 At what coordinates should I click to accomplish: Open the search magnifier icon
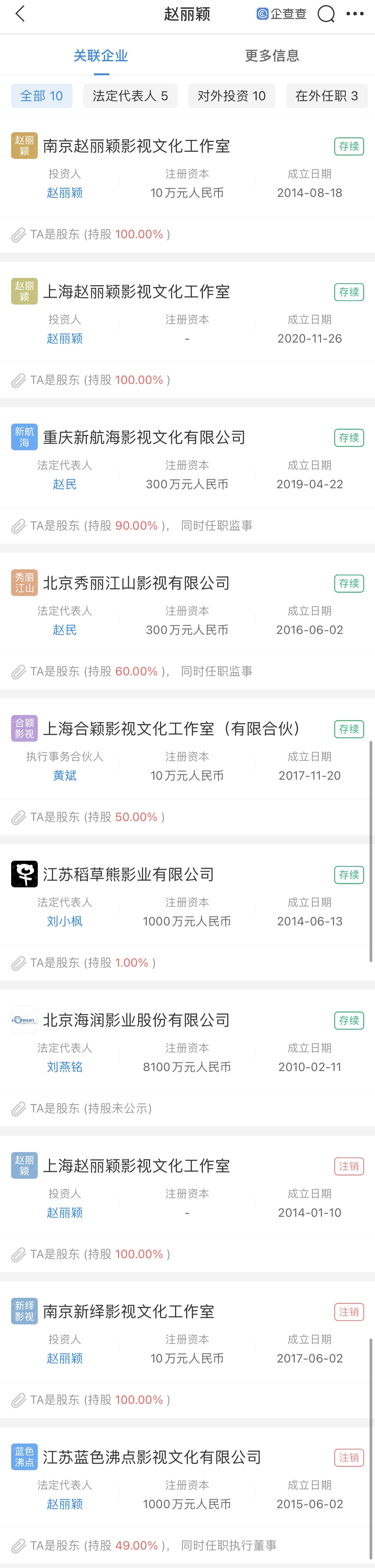coord(326,14)
